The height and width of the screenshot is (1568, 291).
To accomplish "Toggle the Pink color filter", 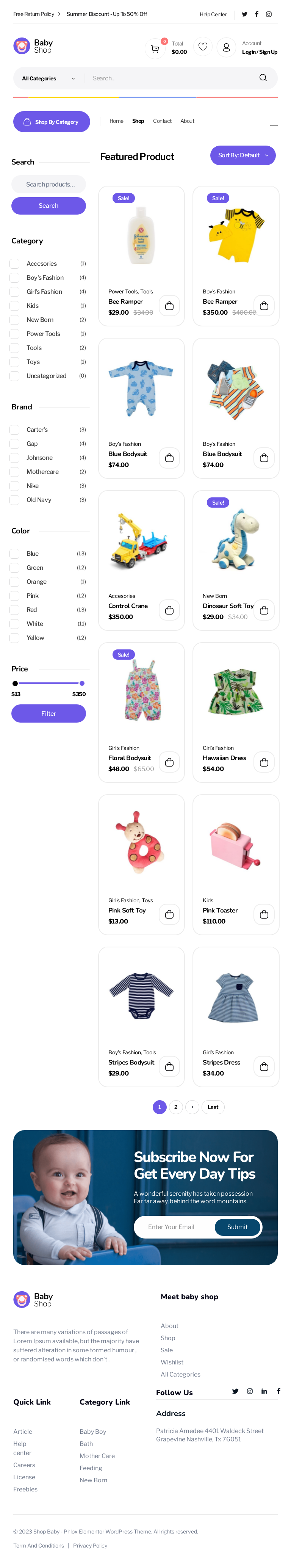I will [x=15, y=595].
